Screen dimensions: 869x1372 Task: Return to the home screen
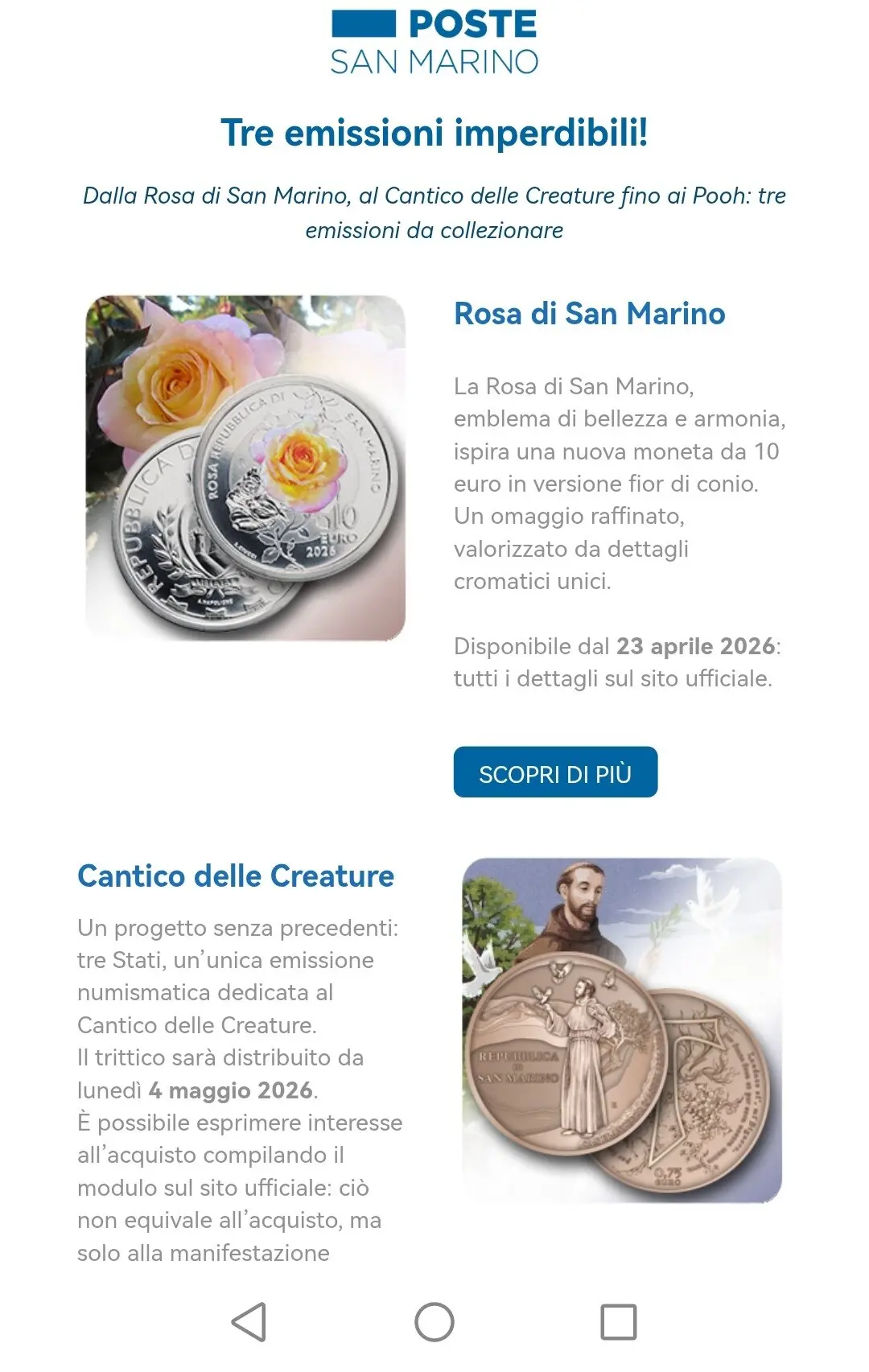click(x=434, y=1321)
